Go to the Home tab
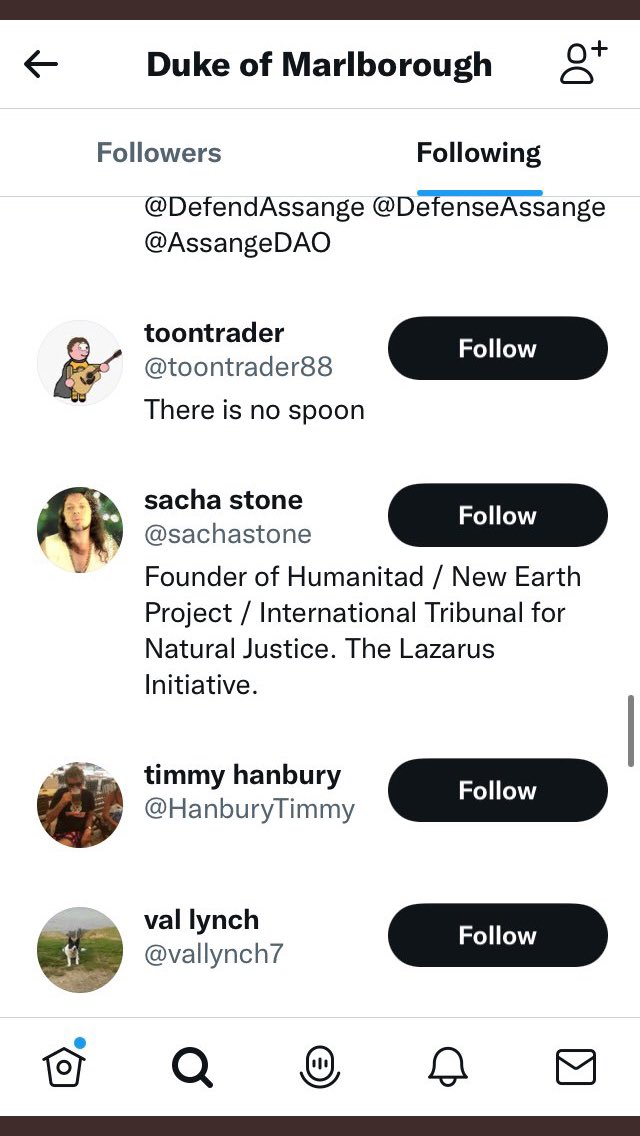640x1136 pixels. pyautogui.click(x=64, y=1066)
